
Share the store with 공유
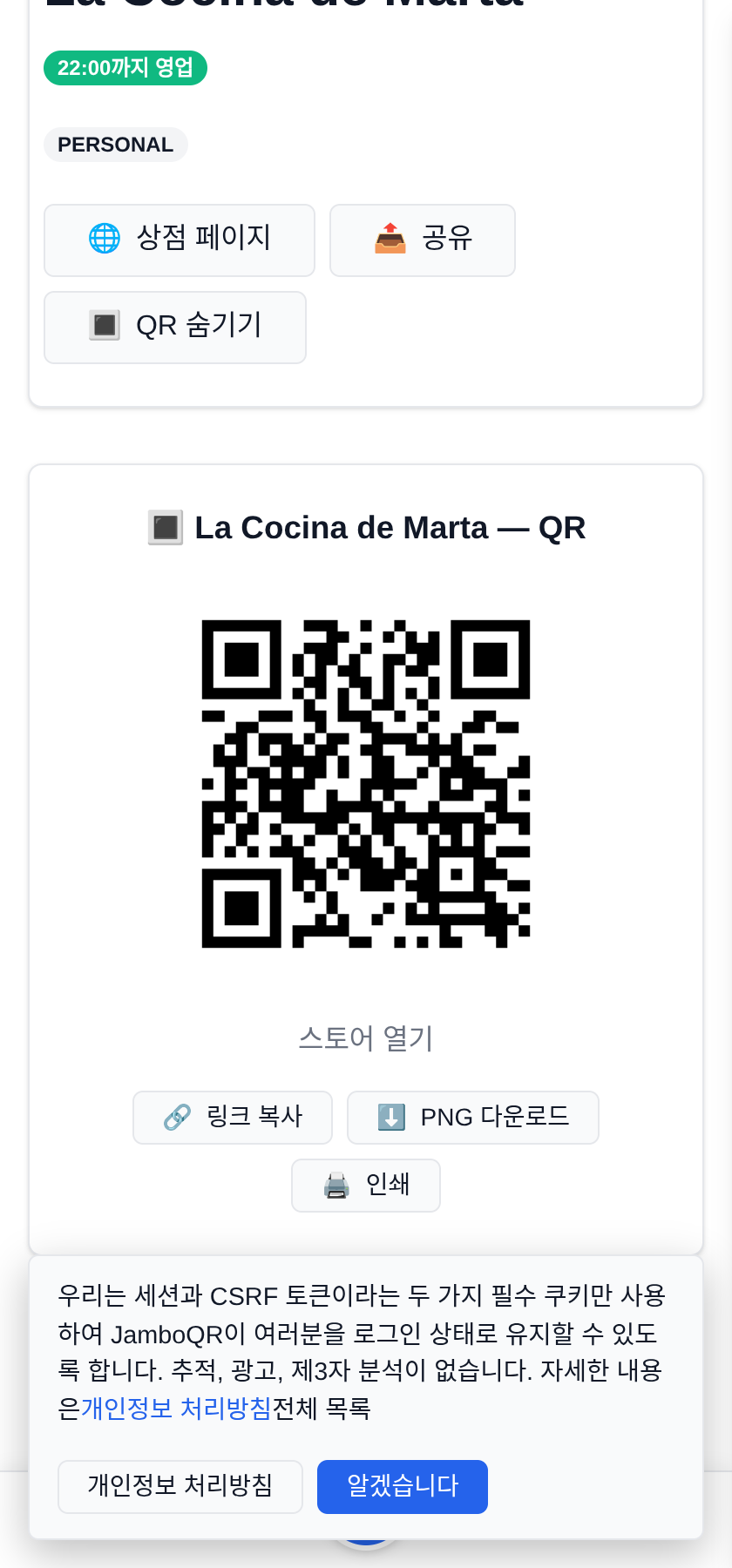[x=423, y=240]
